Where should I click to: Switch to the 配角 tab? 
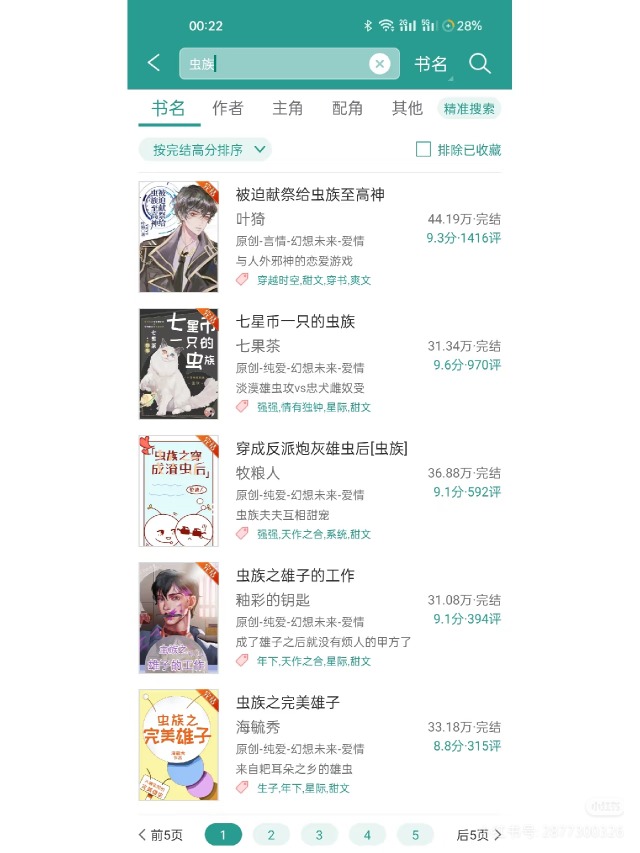[x=347, y=108]
